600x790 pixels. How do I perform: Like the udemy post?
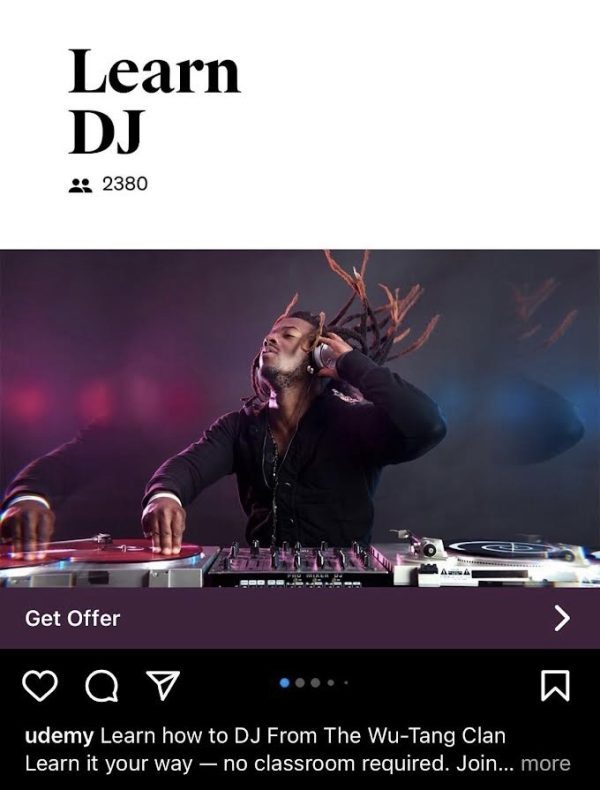(39, 685)
